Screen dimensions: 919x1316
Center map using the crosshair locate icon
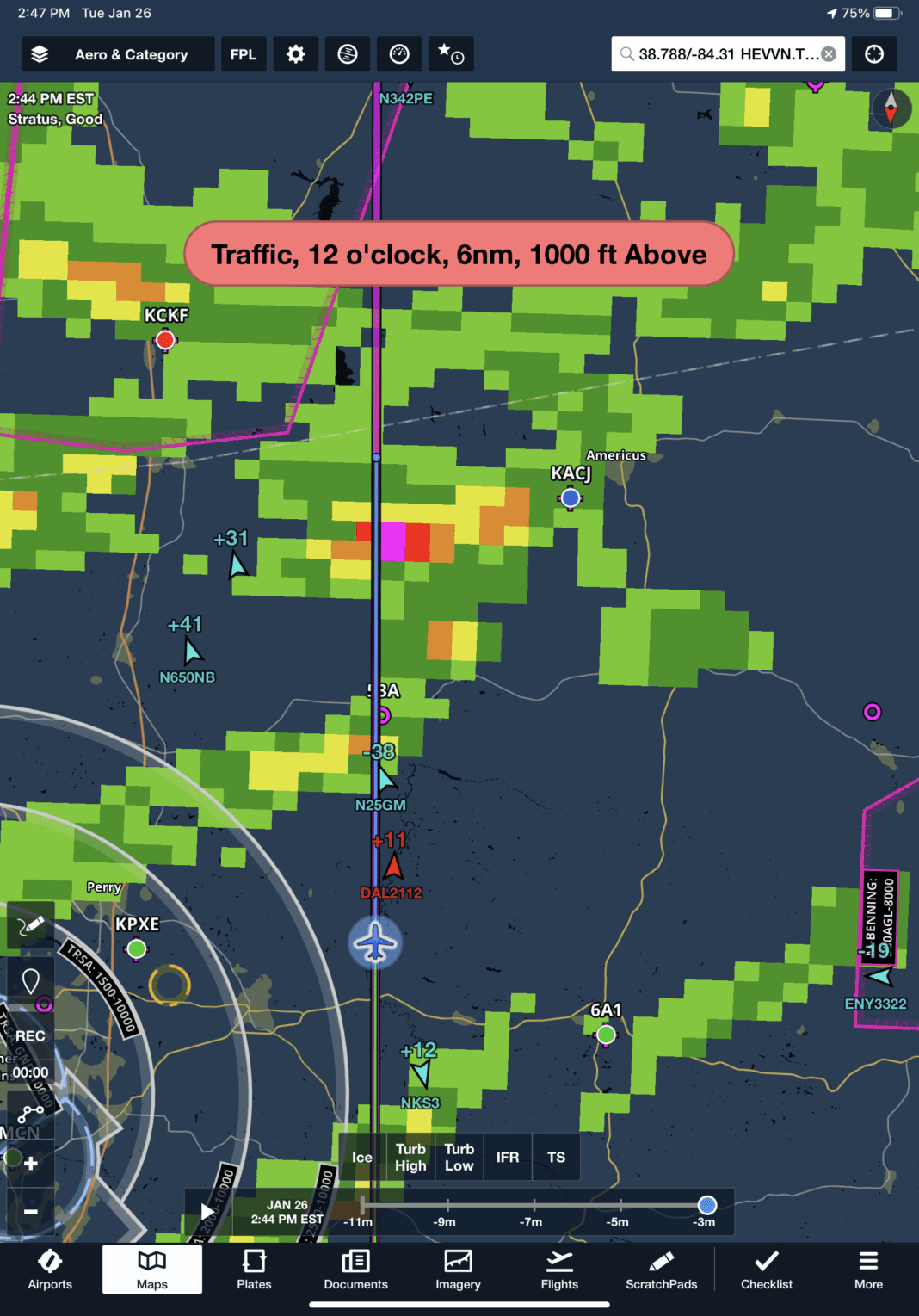874,53
